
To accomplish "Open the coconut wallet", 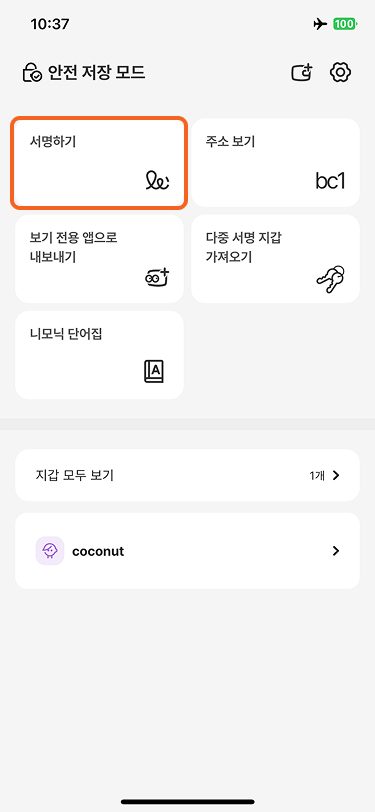I will (188, 551).
